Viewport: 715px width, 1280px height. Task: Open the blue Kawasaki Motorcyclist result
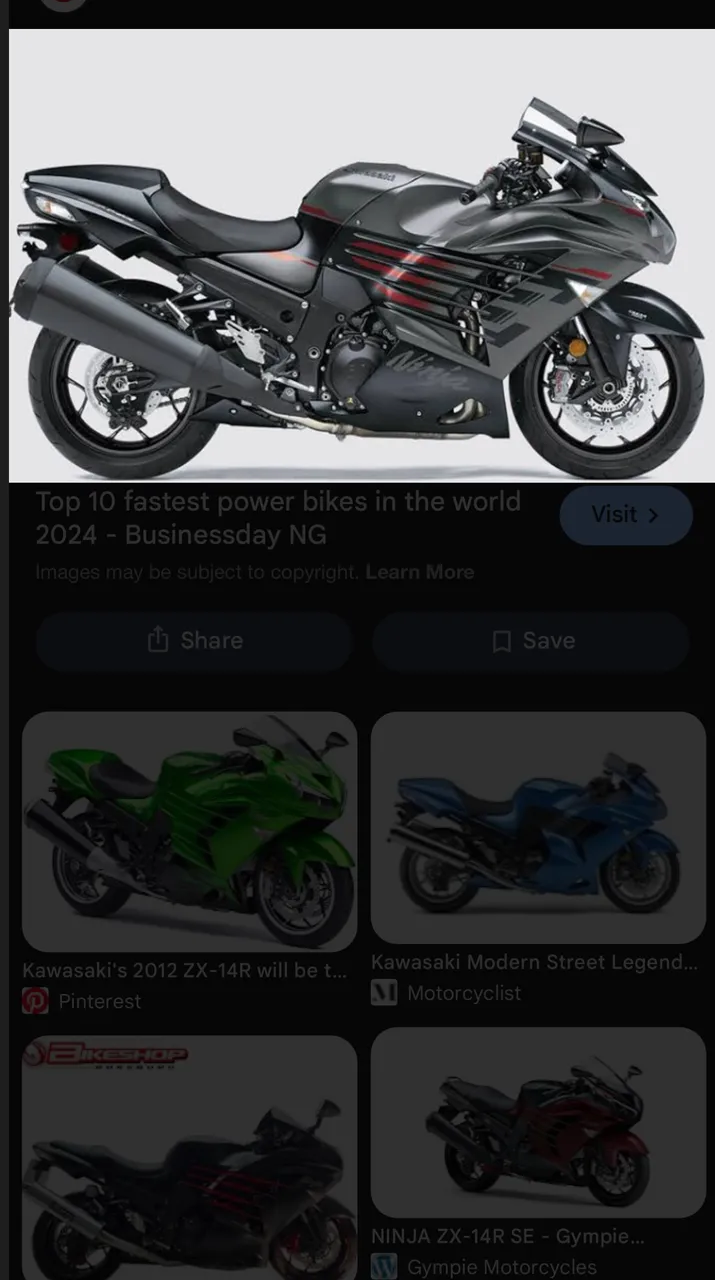(538, 828)
